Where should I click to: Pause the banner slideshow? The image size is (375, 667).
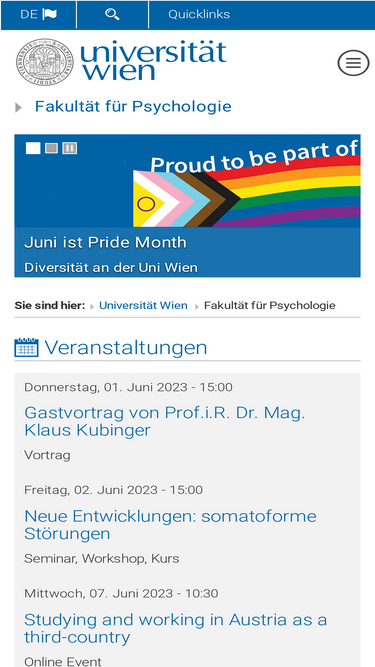70,148
